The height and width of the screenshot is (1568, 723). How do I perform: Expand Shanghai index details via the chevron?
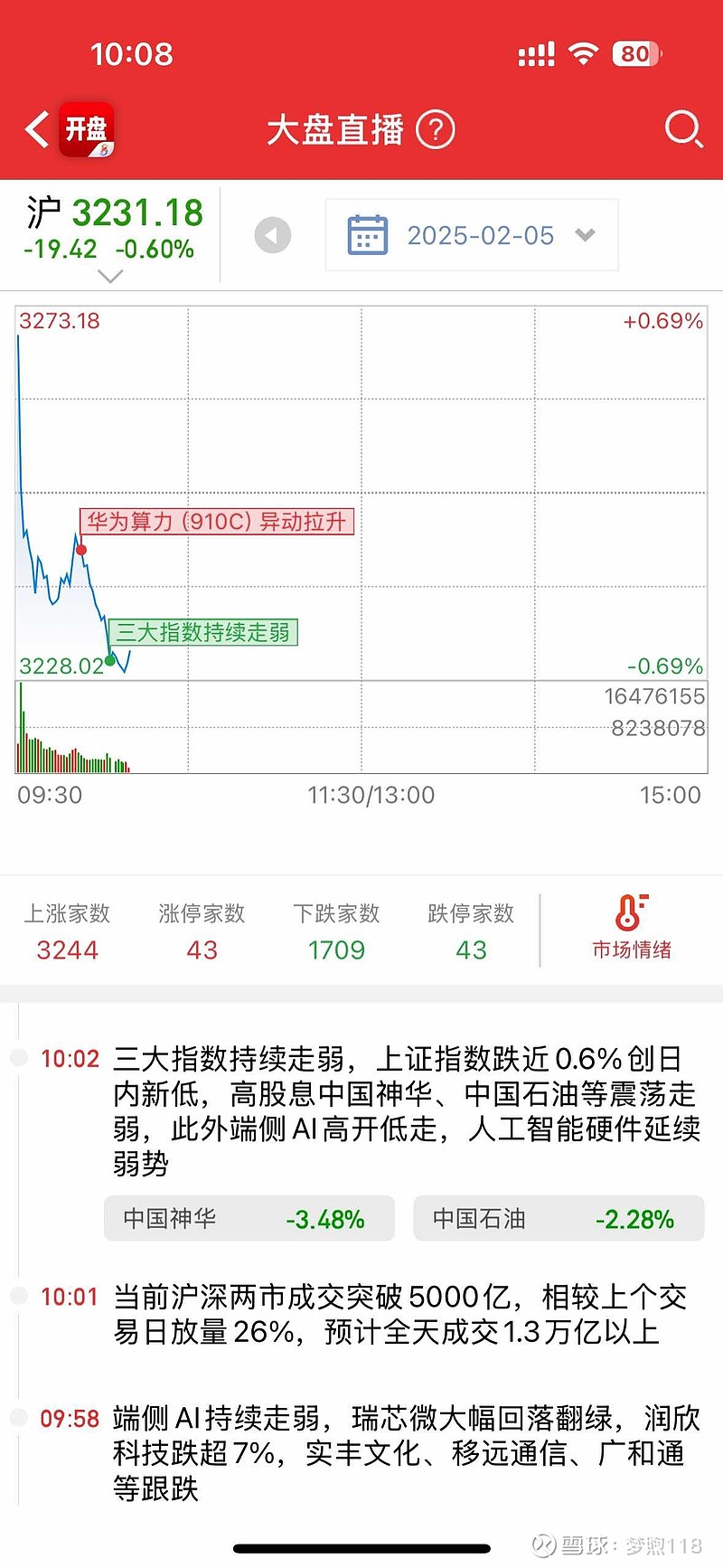tap(110, 278)
